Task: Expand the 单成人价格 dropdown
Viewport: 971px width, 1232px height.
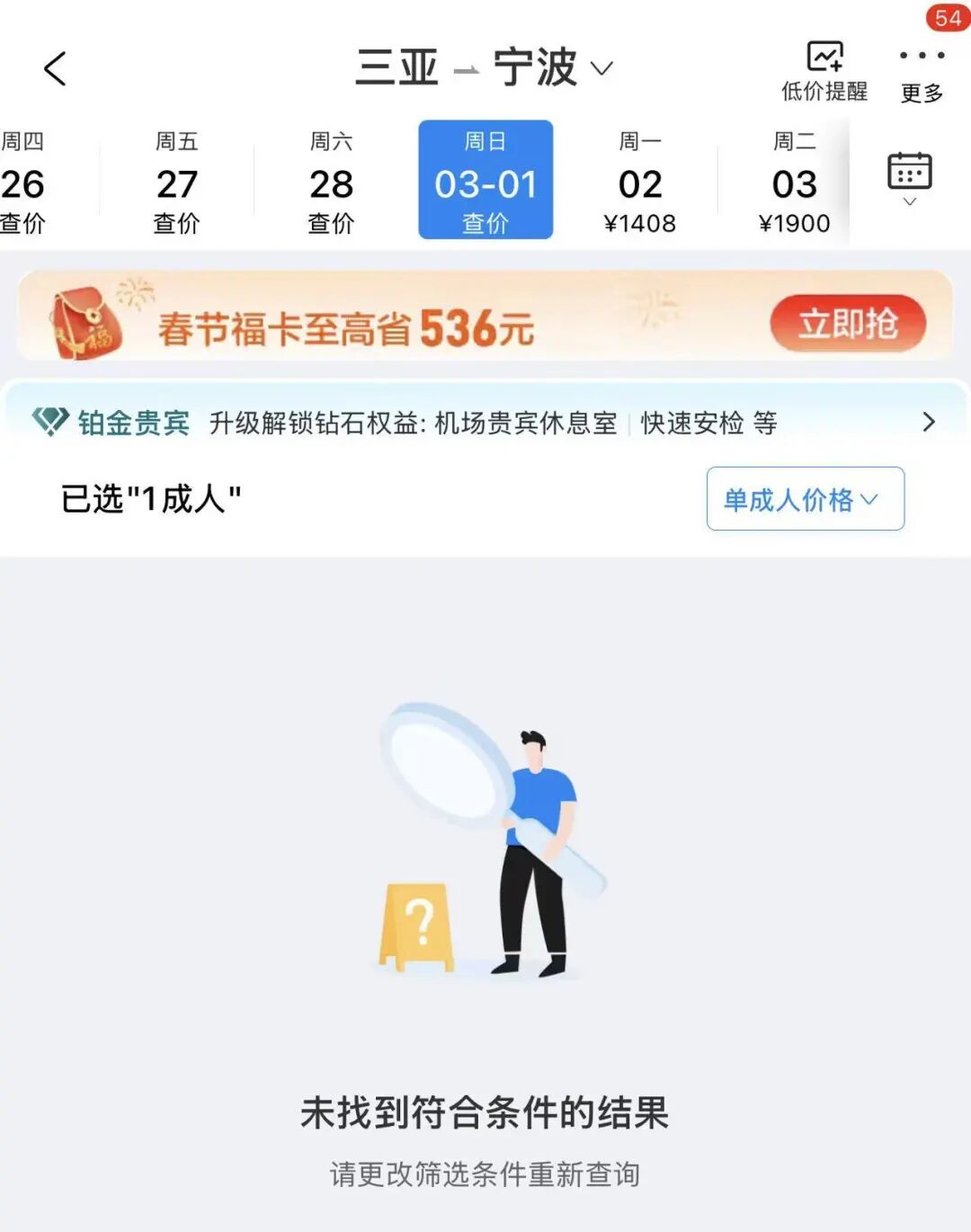Action: [805, 499]
